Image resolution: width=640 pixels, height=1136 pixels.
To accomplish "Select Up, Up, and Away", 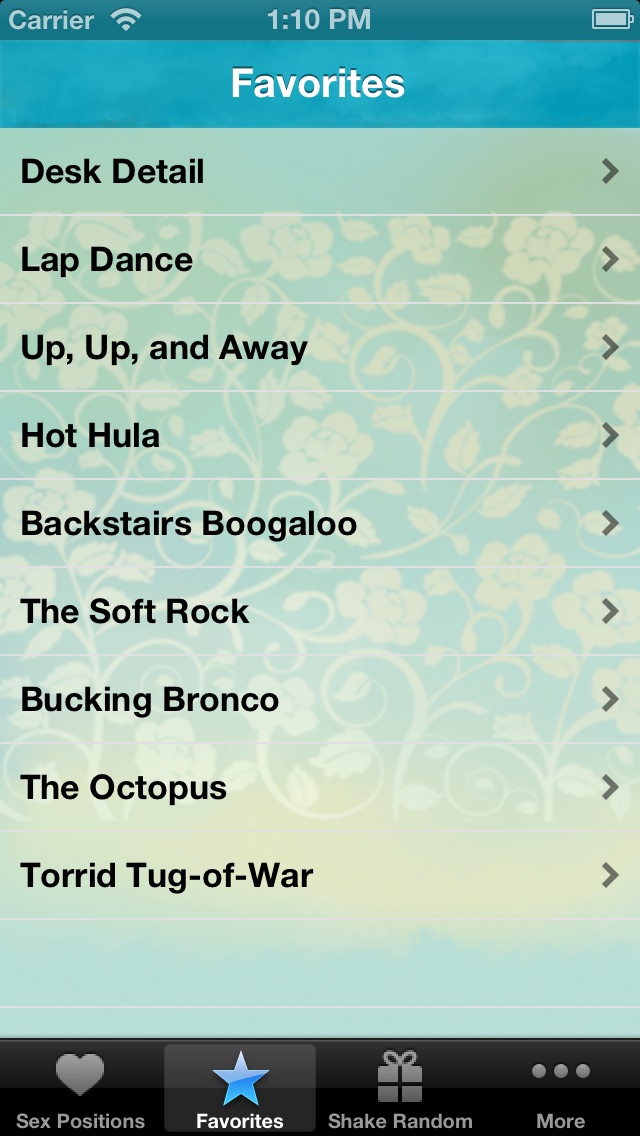I will (320, 348).
